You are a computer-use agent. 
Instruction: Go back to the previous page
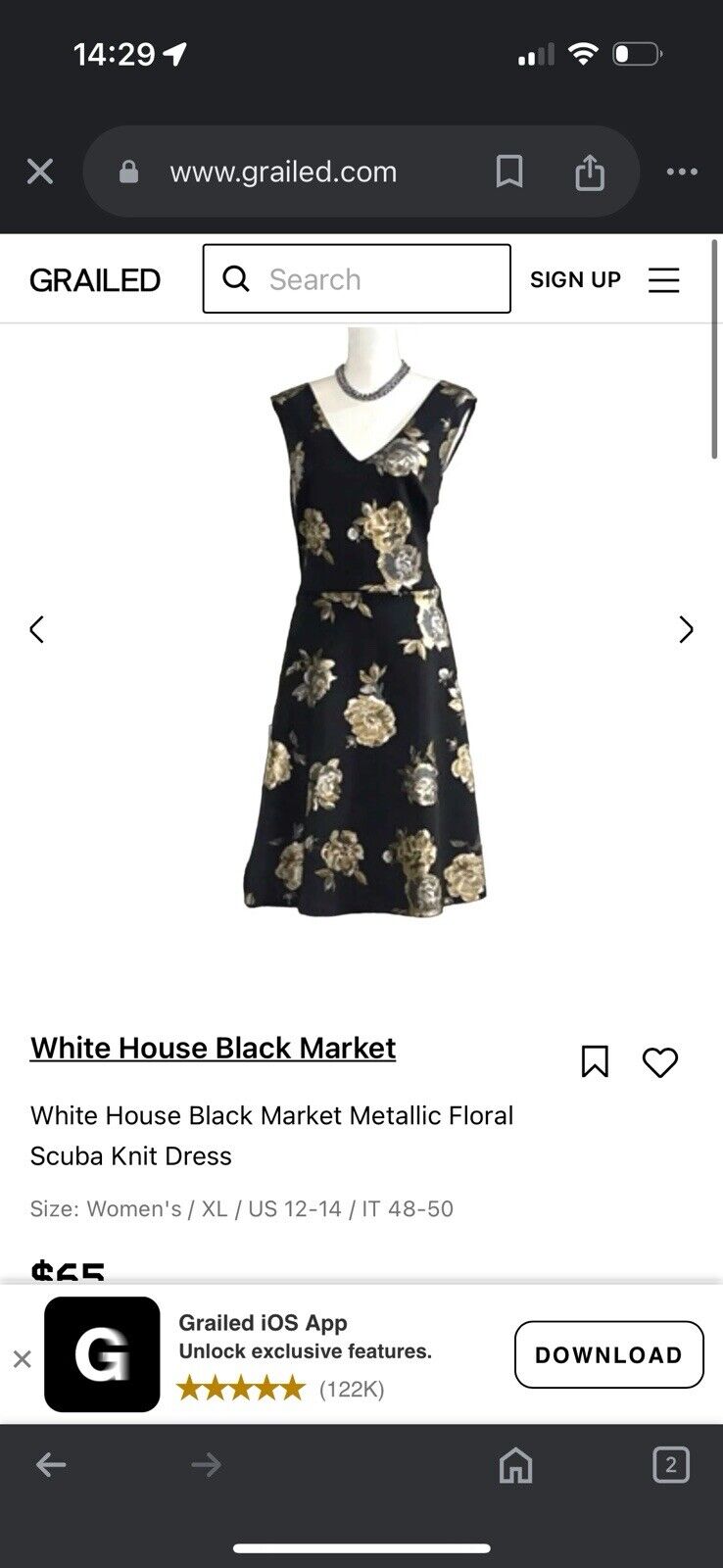51,1465
